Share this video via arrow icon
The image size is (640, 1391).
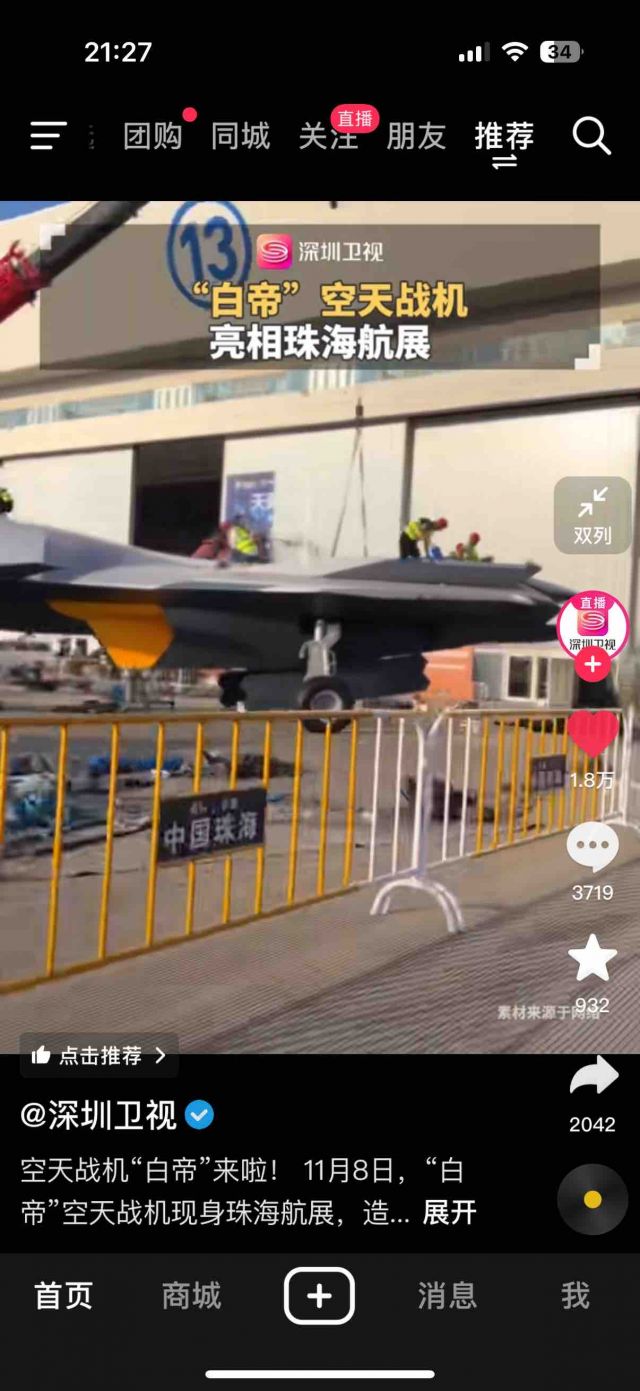593,1077
